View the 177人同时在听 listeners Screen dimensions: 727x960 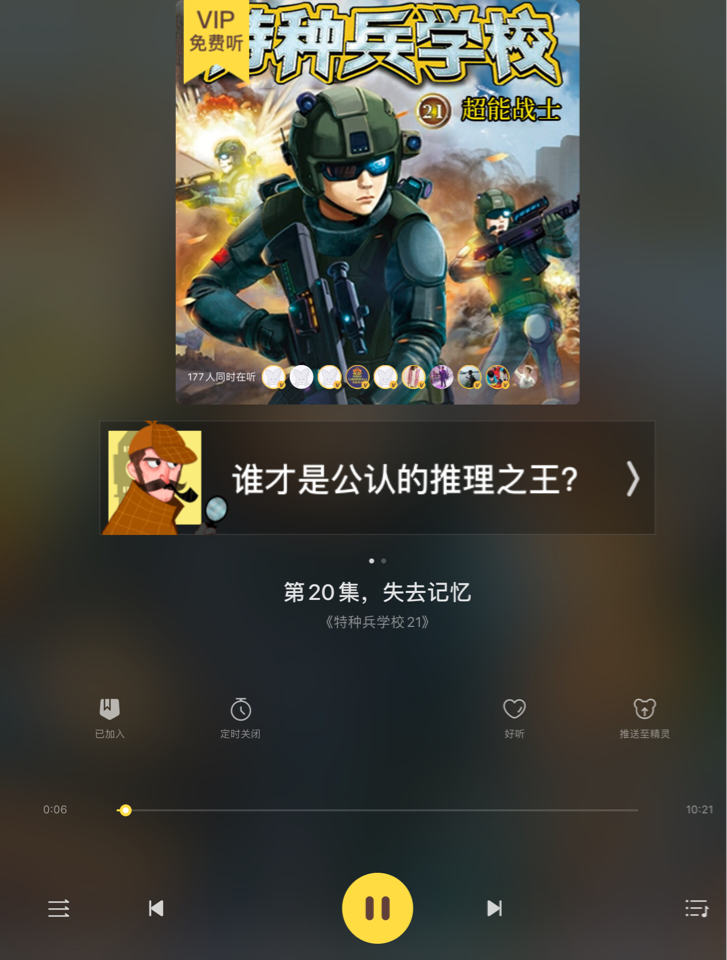[x=222, y=377]
